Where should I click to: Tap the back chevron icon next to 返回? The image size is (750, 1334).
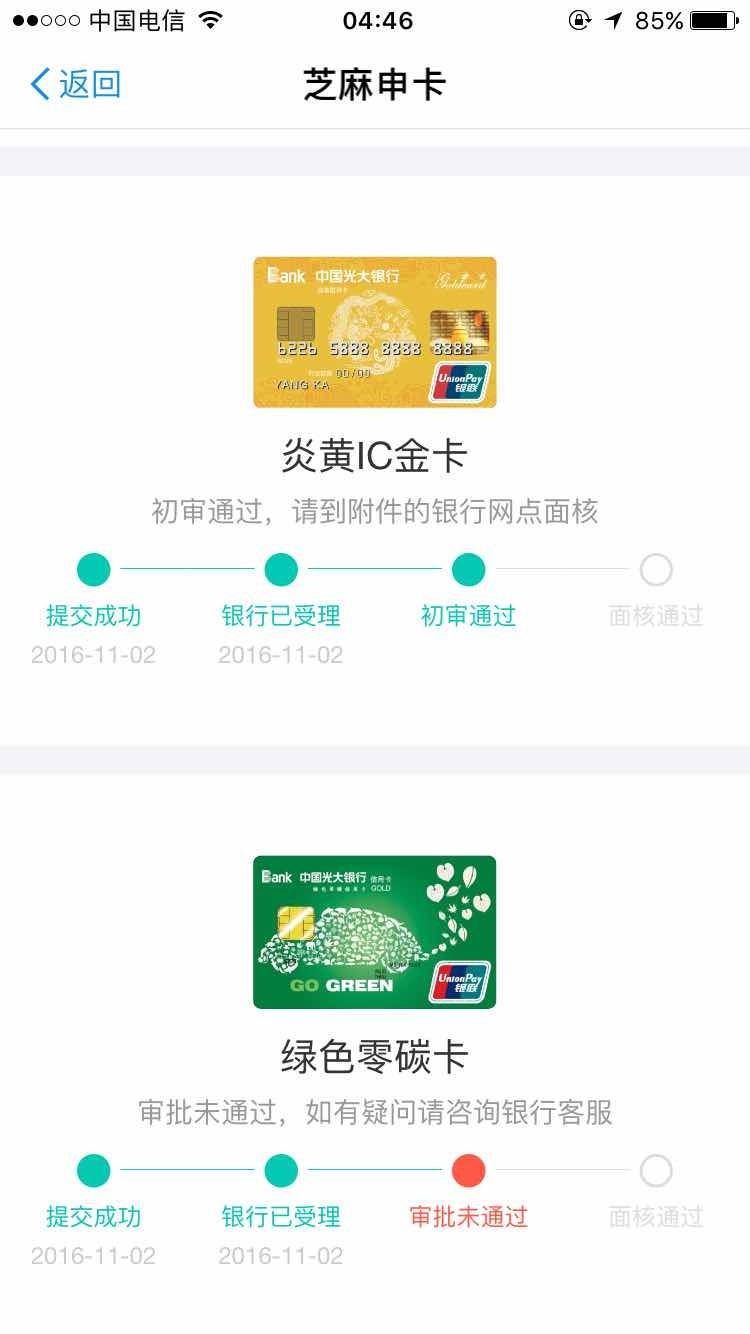click(40, 84)
